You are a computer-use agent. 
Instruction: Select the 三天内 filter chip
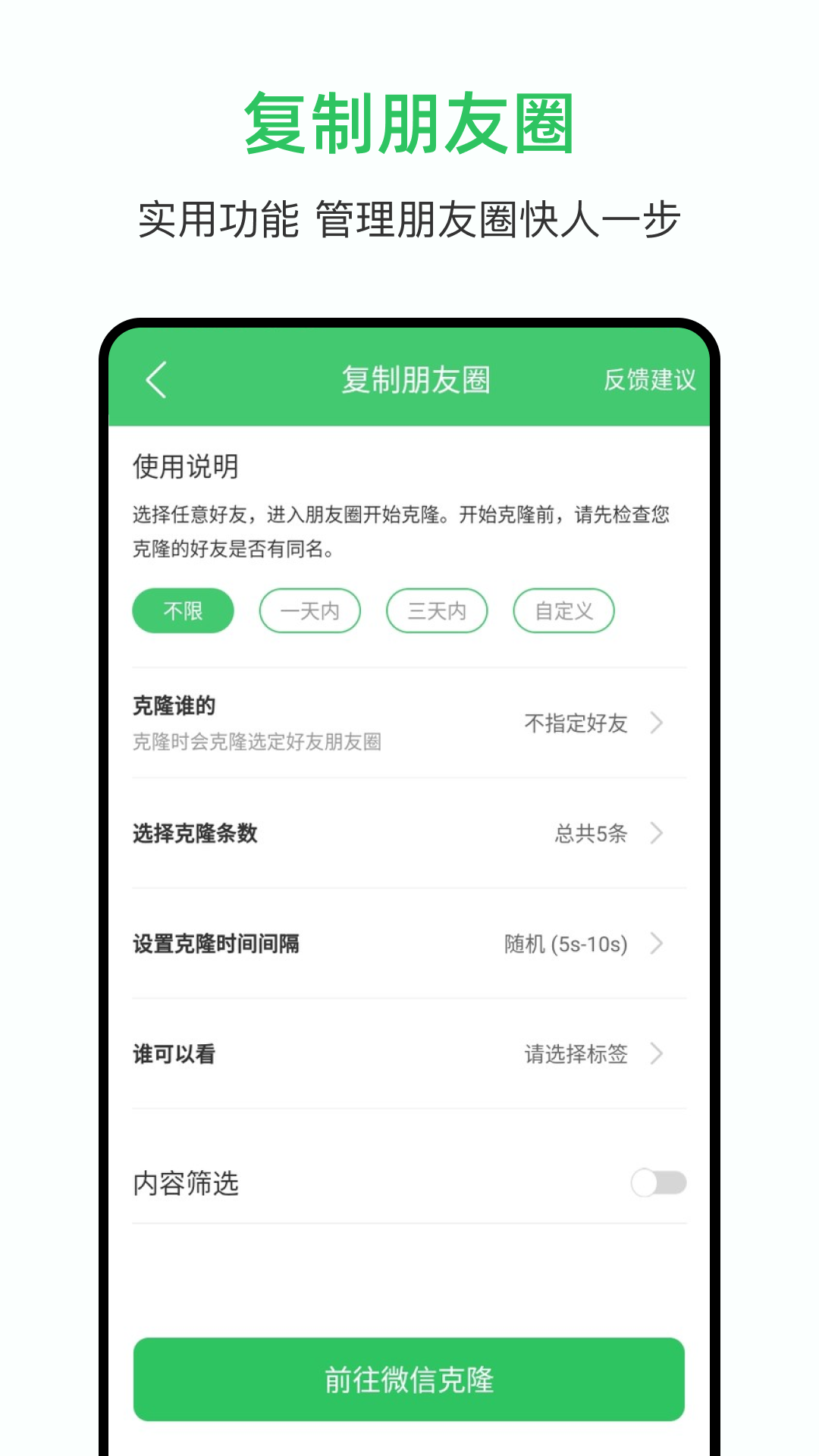[x=437, y=610]
